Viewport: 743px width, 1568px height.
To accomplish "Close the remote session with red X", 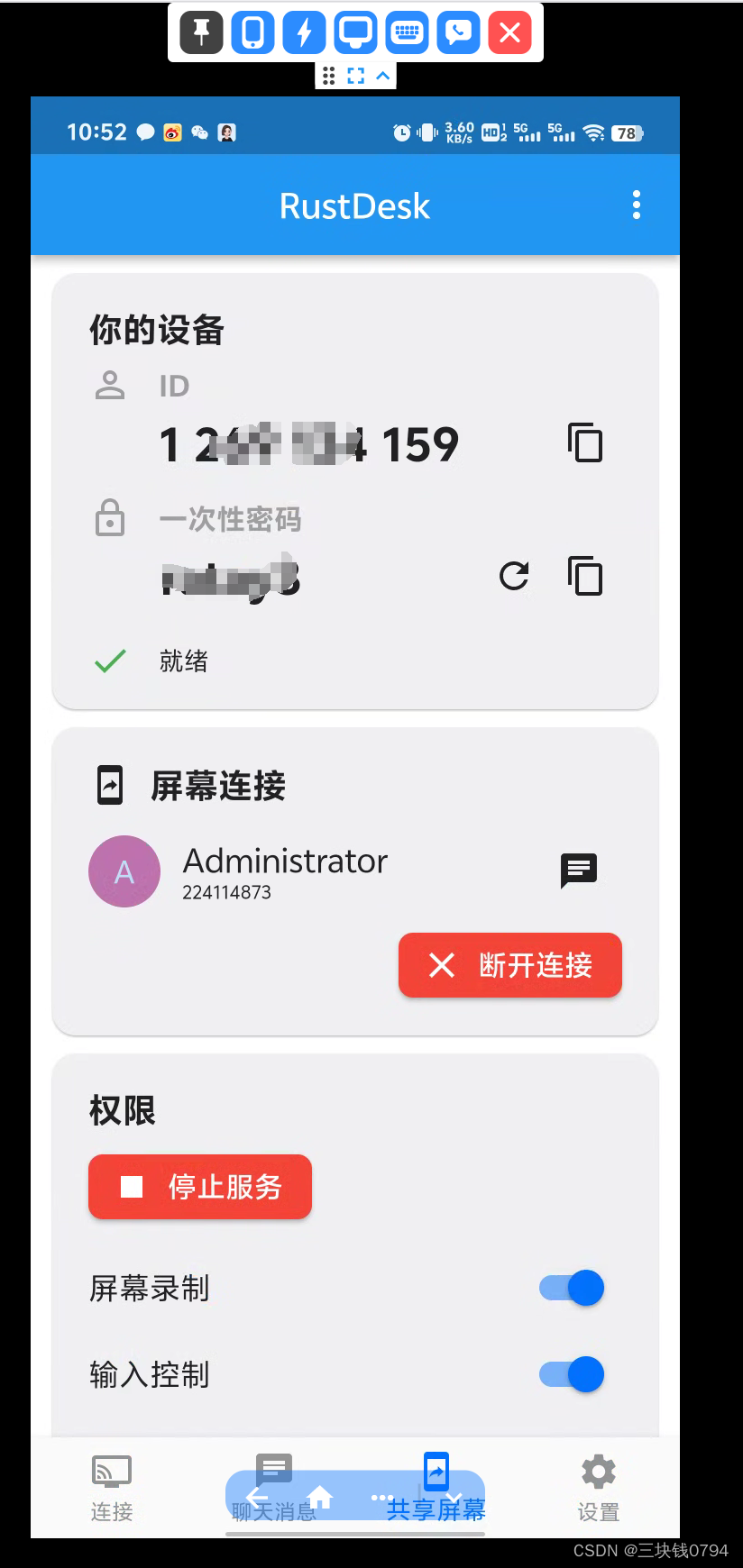I will click(509, 32).
